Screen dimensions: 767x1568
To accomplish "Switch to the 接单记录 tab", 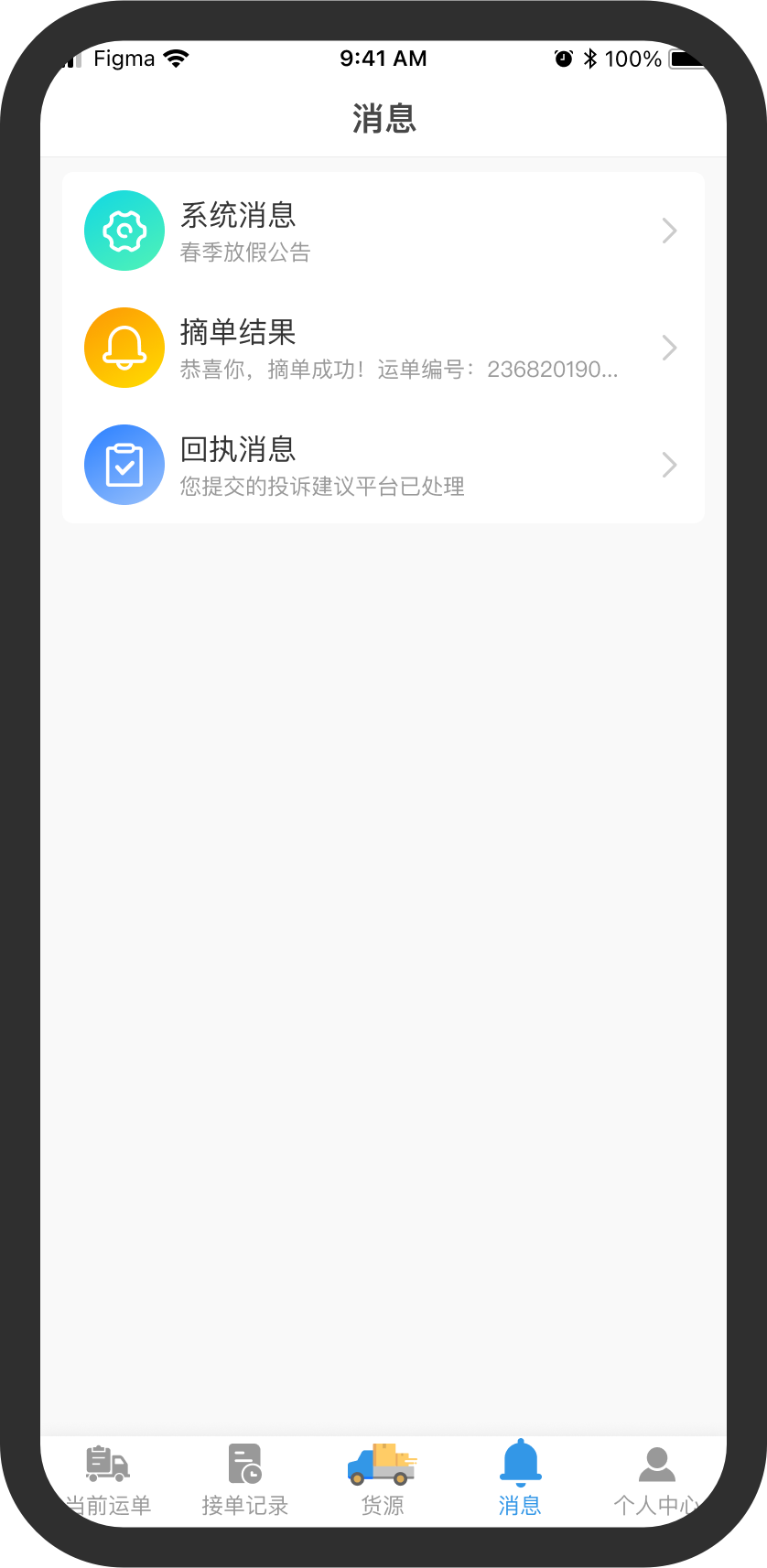I will pyautogui.click(x=245, y=1480).
